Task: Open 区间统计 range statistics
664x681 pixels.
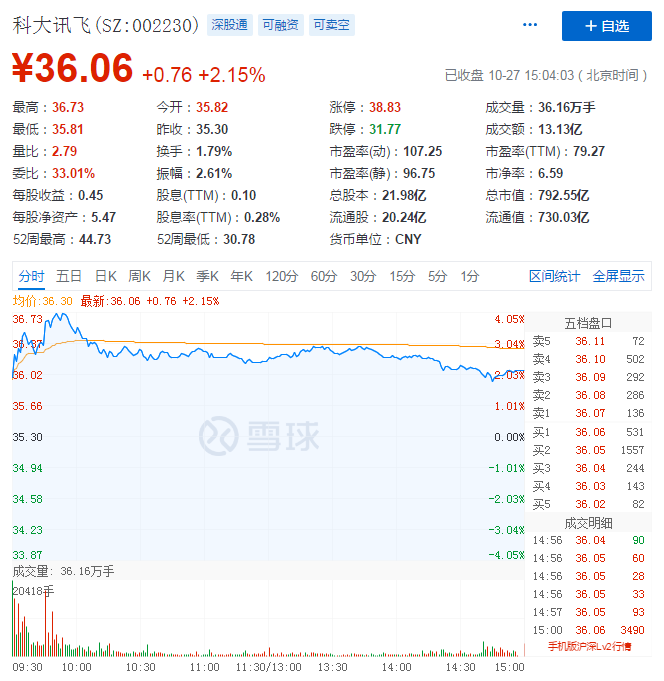Action: click(x=554, y=276)
